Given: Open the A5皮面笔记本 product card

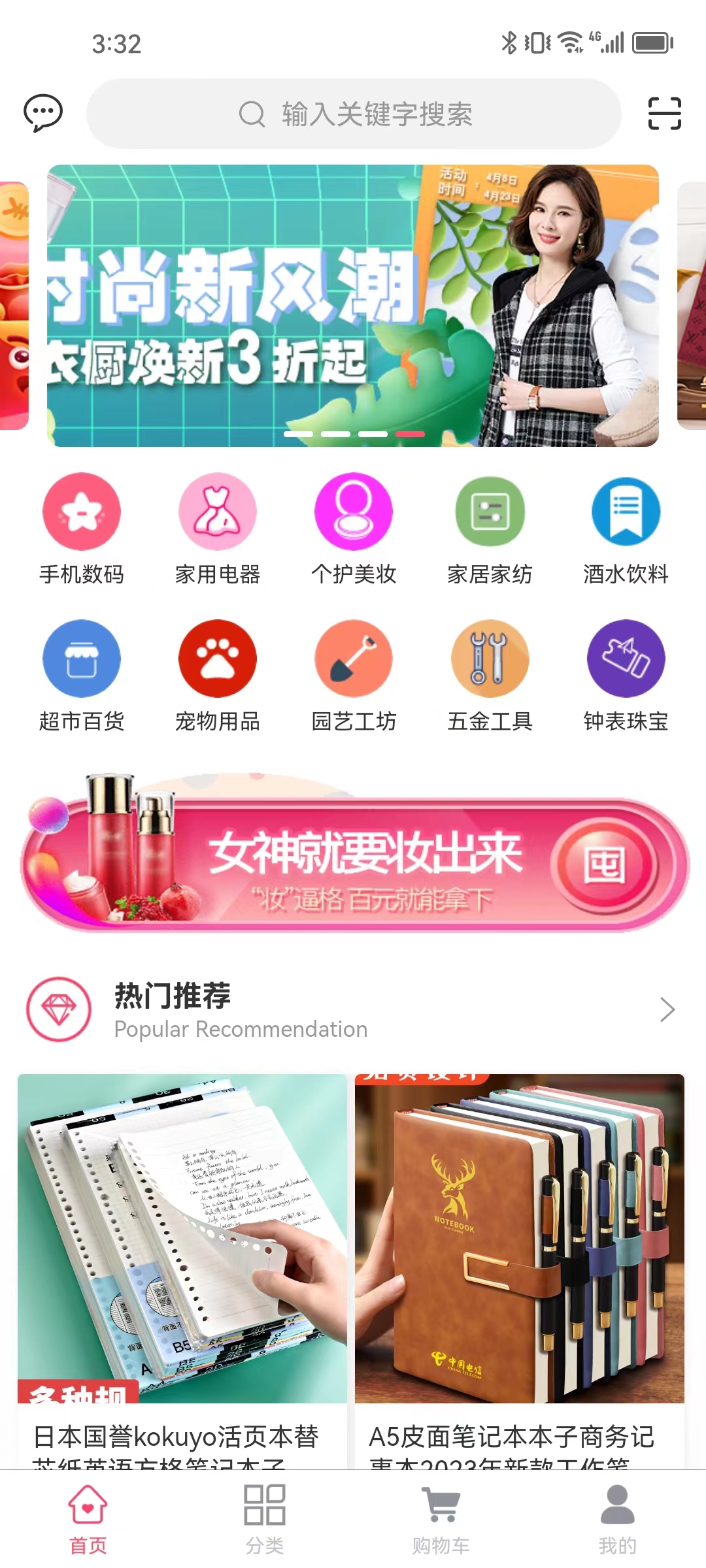Looking at the screenshot, I should tap(520, 1267).
